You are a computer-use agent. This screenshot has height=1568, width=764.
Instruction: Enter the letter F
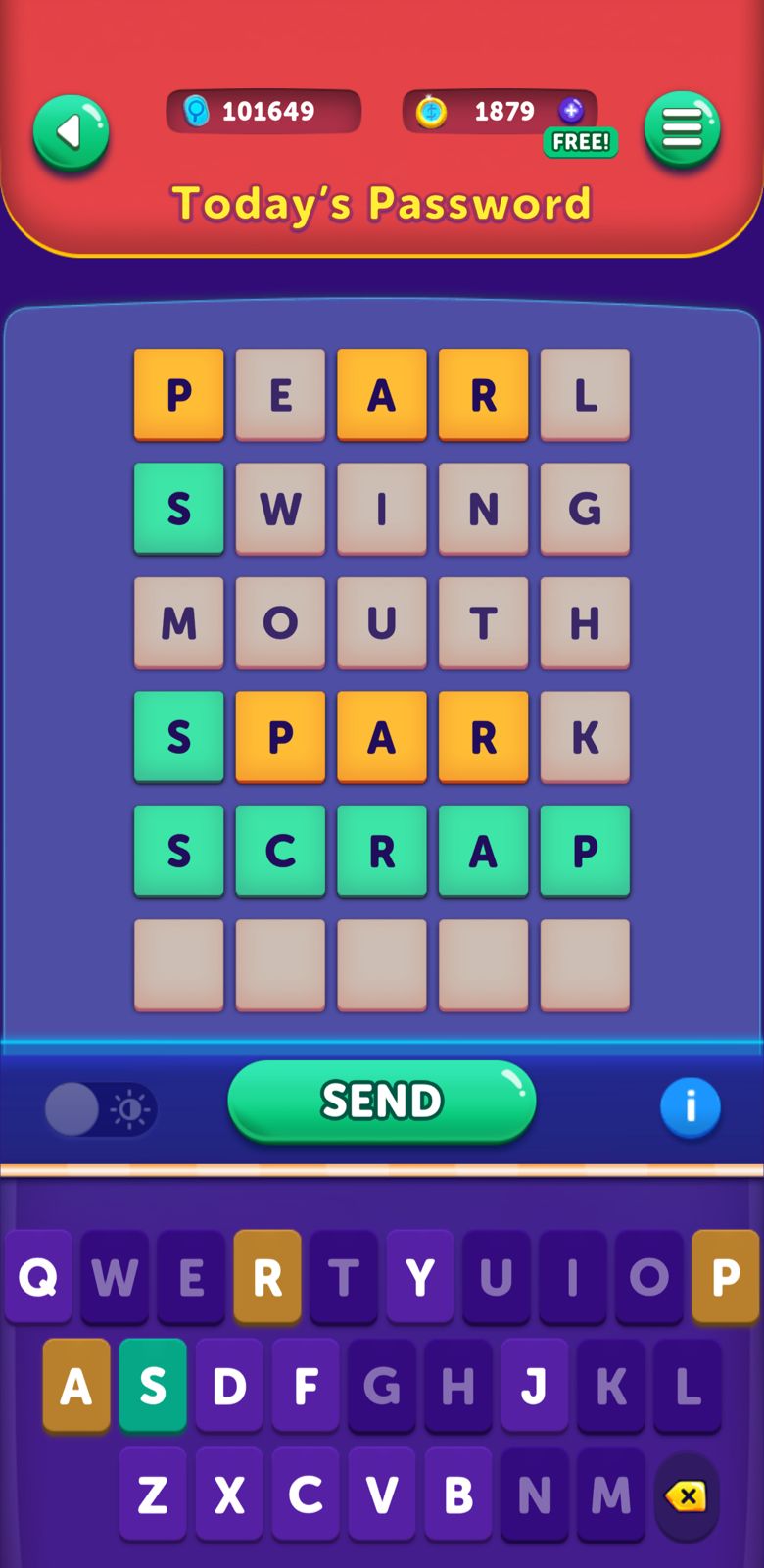click(x=306, y=1386)
